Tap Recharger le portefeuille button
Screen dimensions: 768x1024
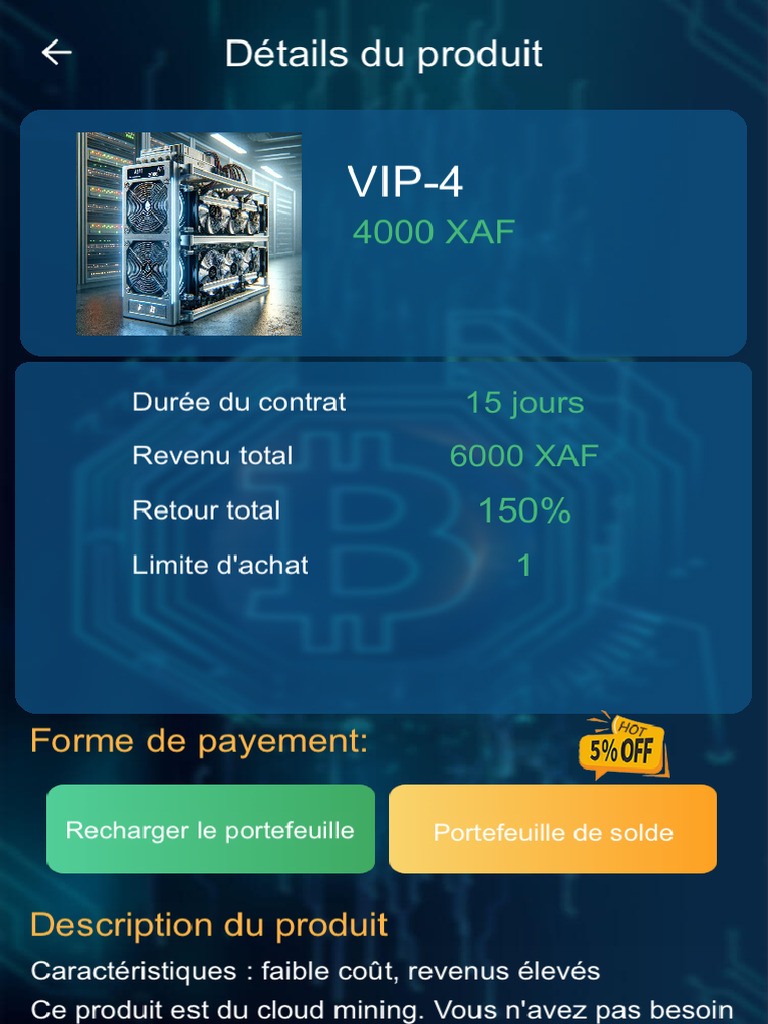pos(210,829)
